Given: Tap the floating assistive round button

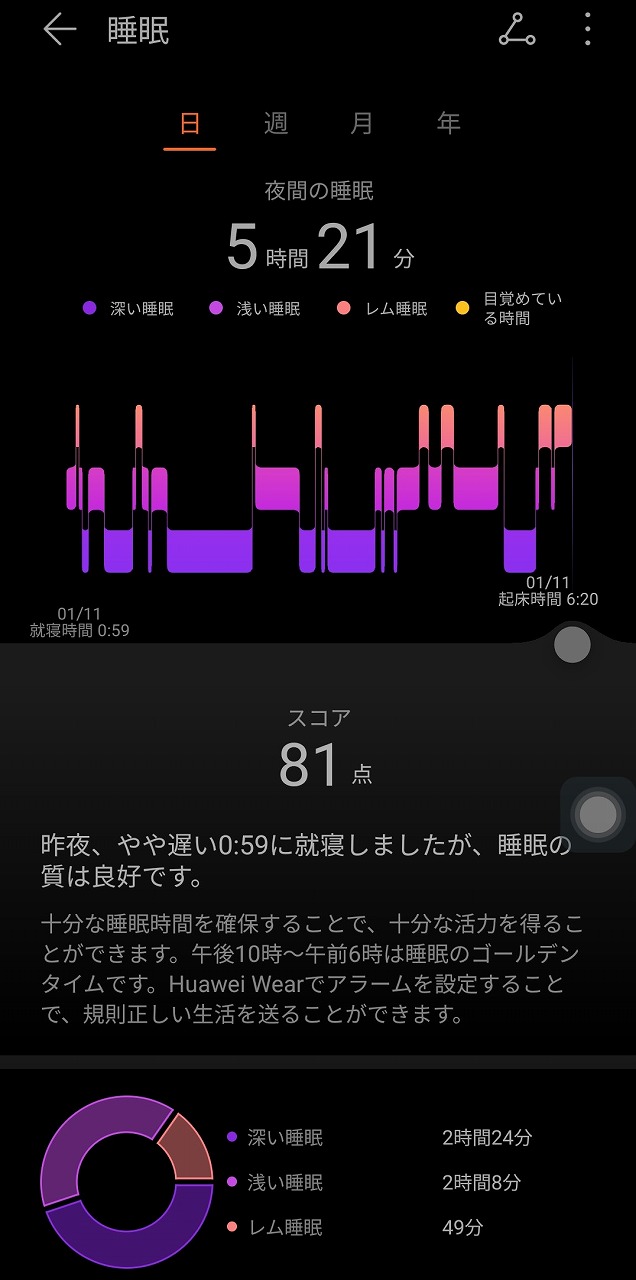Looking at the screenshot, I should (598, 814).
